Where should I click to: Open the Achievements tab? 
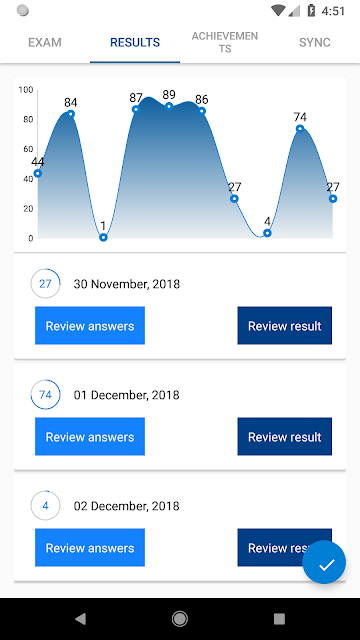coord(225,42)
